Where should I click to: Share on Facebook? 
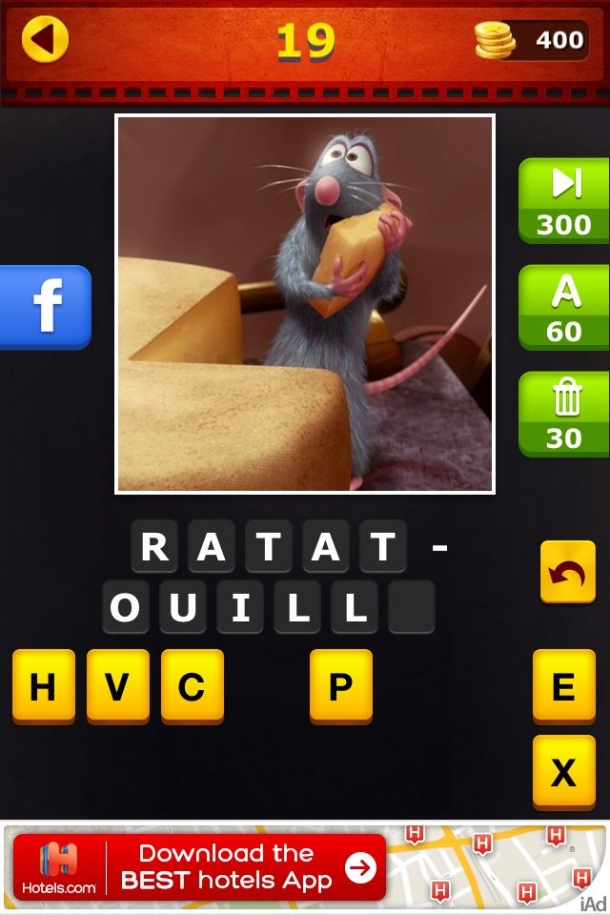click(x=46, y=306)
